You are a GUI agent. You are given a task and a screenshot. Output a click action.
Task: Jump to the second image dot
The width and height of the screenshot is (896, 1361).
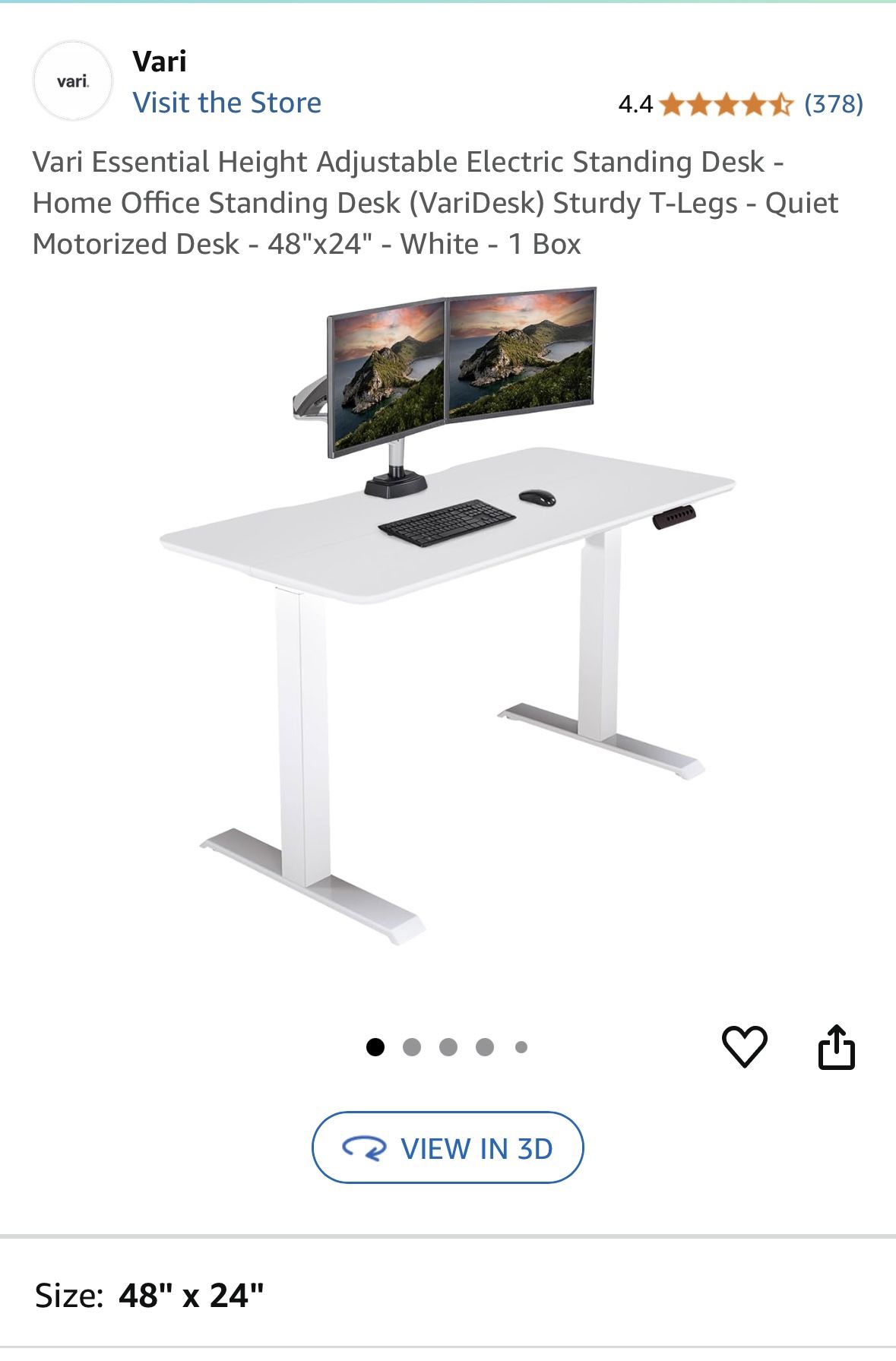click(x=412, y=1047)
